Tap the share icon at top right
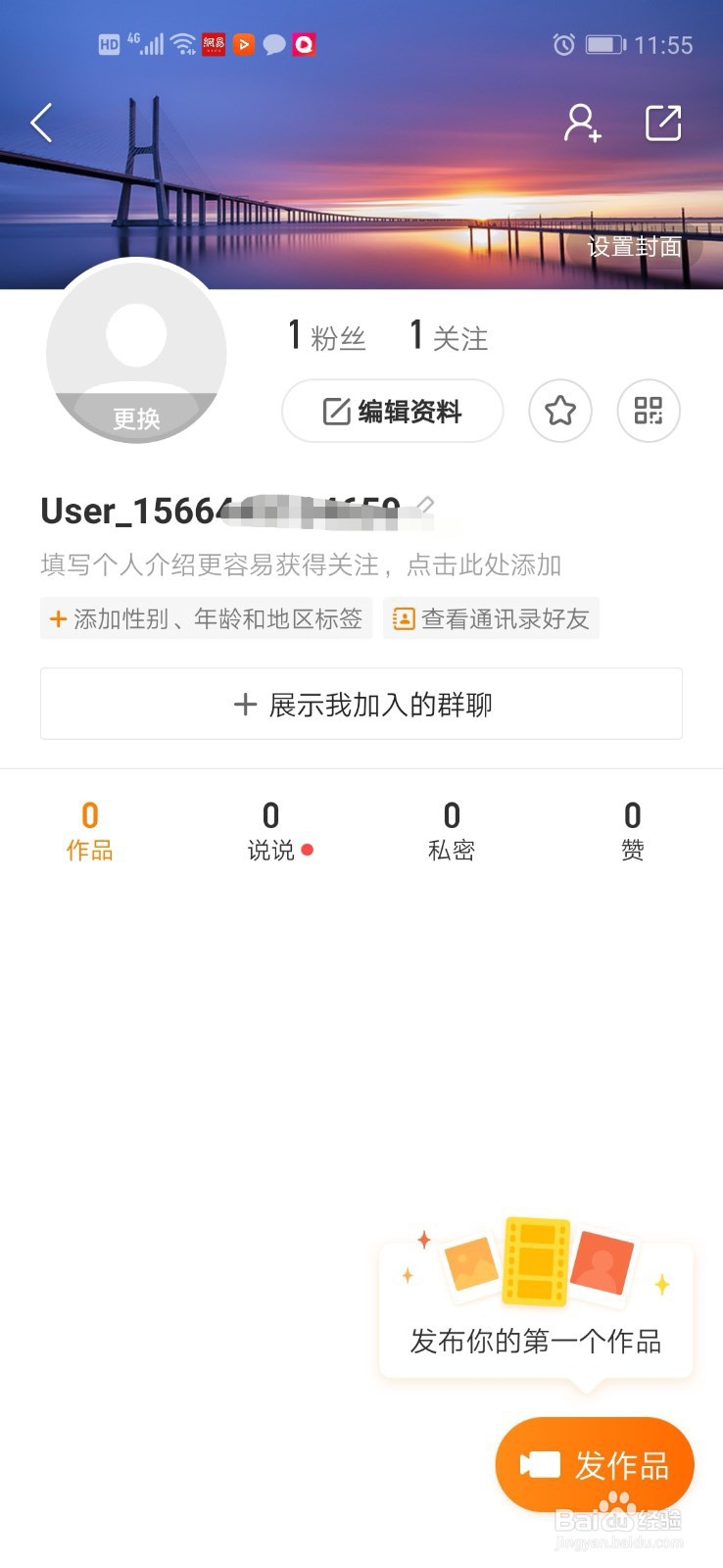The image size is (723, 1568). tap(662, 122)
